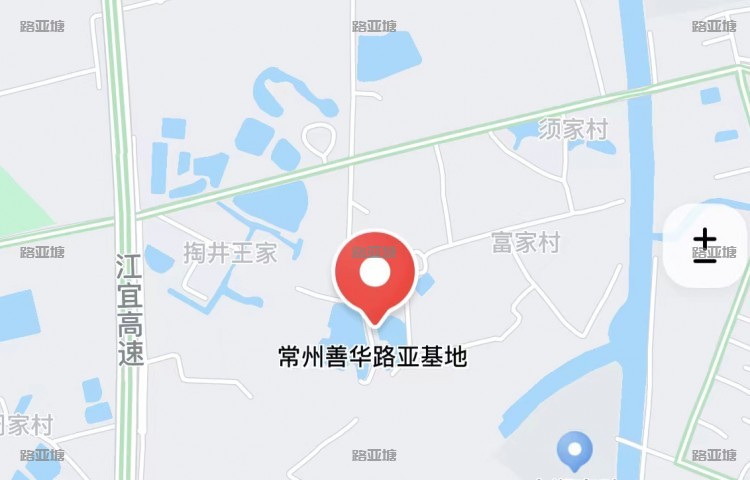This screenshot has width=750, height=480.
Task: Tap the blue location marker on the map
Action: [574, 451]
